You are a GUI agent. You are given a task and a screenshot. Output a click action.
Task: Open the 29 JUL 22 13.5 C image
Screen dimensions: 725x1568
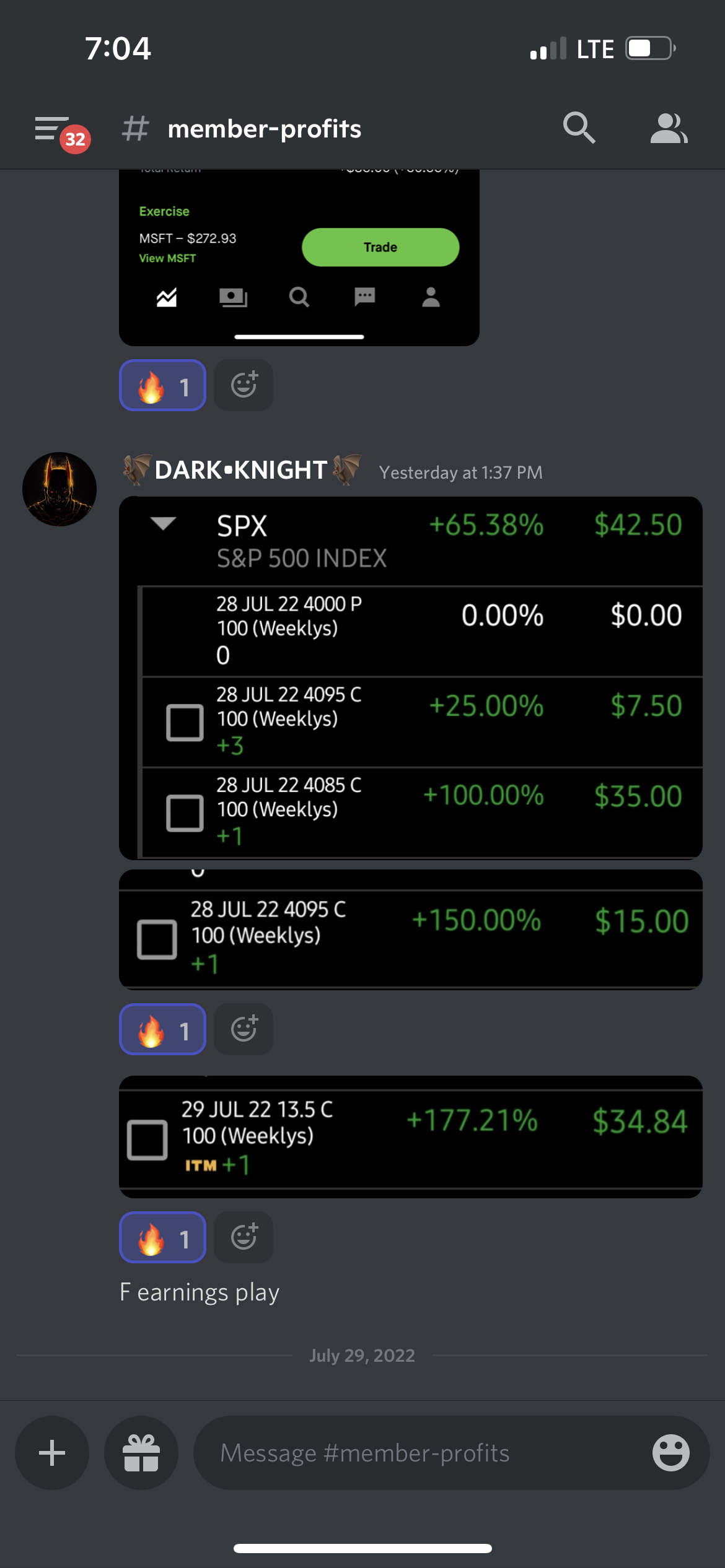coord(411,1136)
